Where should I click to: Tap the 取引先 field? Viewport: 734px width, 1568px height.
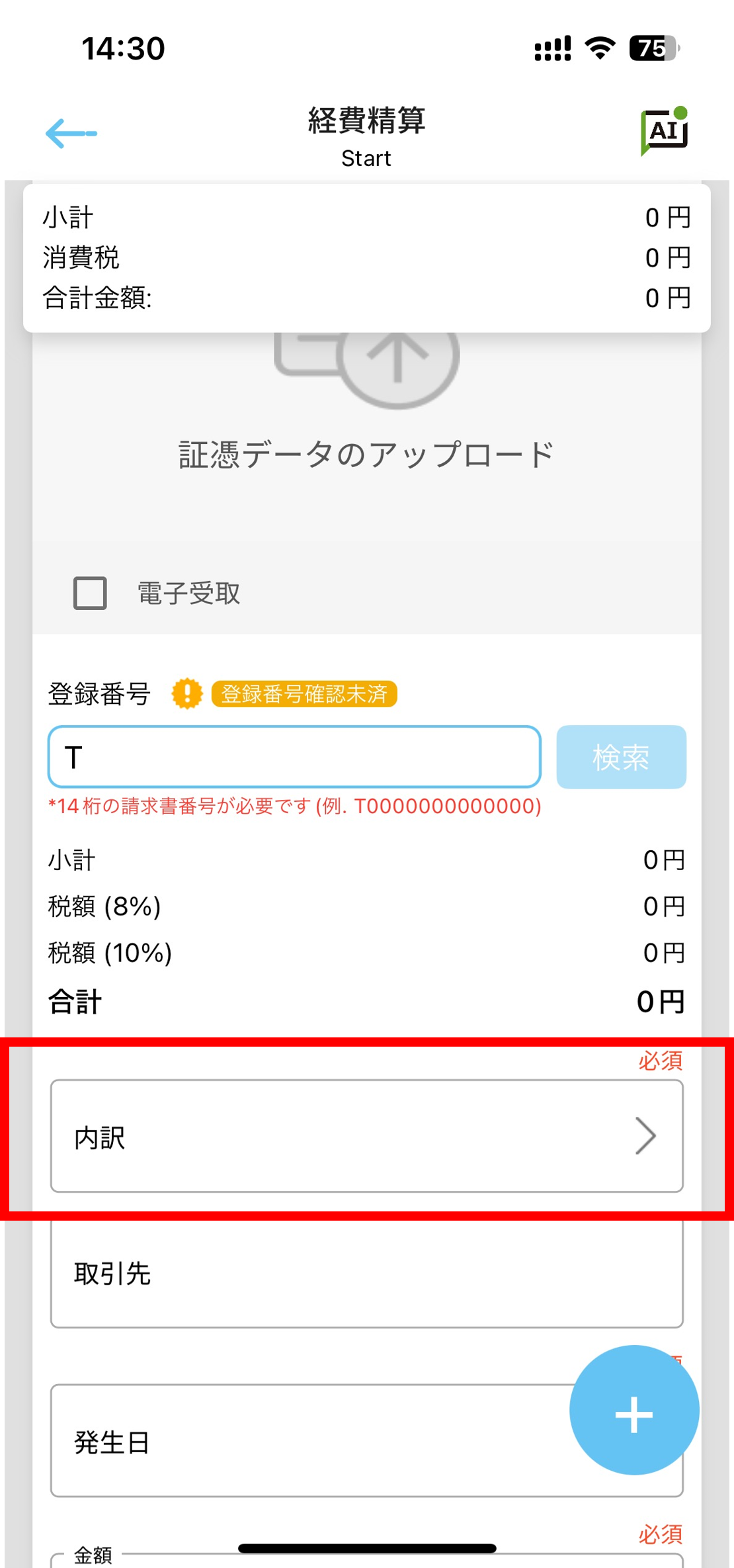pos(367,1273)
